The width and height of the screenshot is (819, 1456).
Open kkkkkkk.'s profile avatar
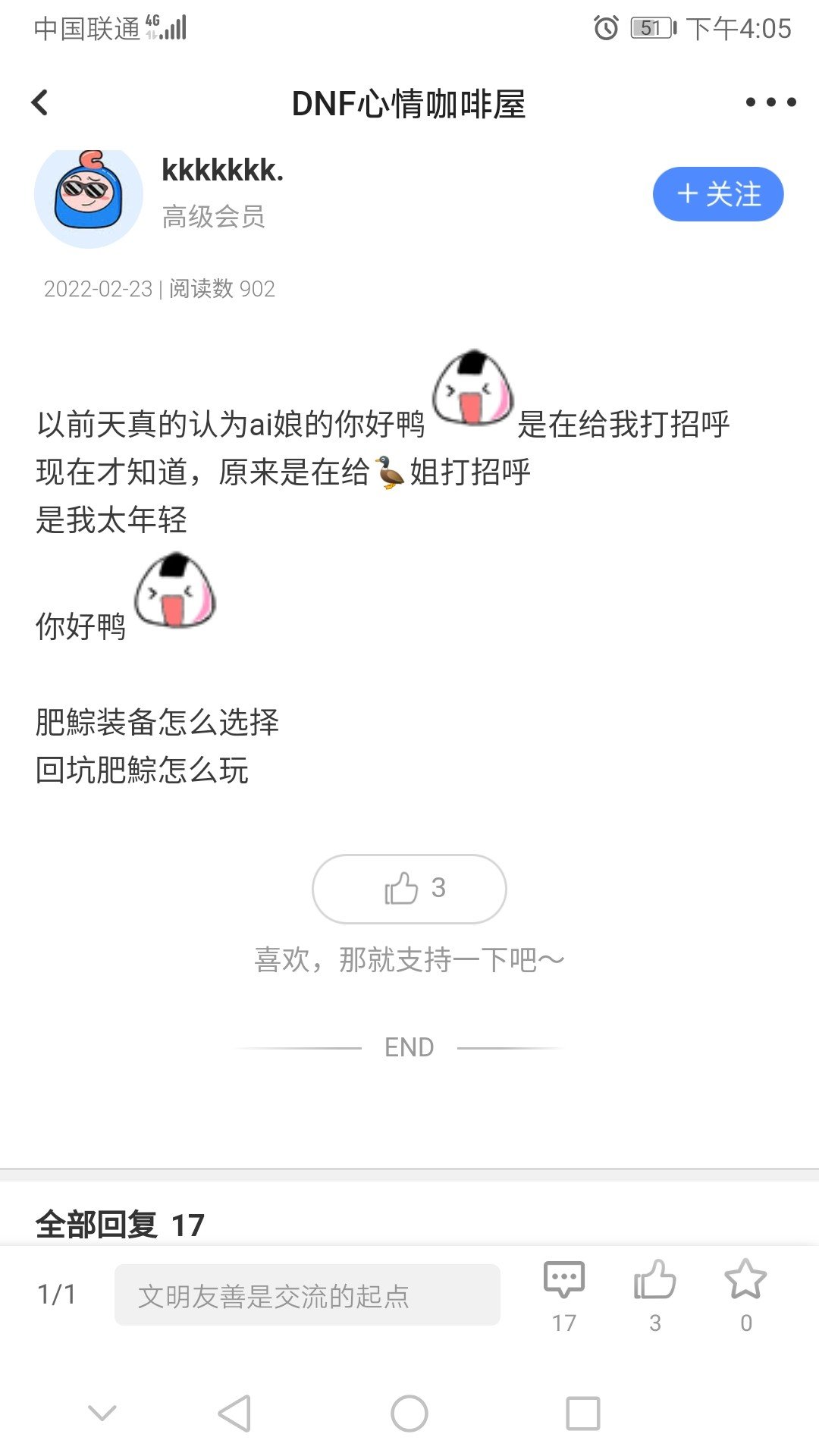coord(89,196)
